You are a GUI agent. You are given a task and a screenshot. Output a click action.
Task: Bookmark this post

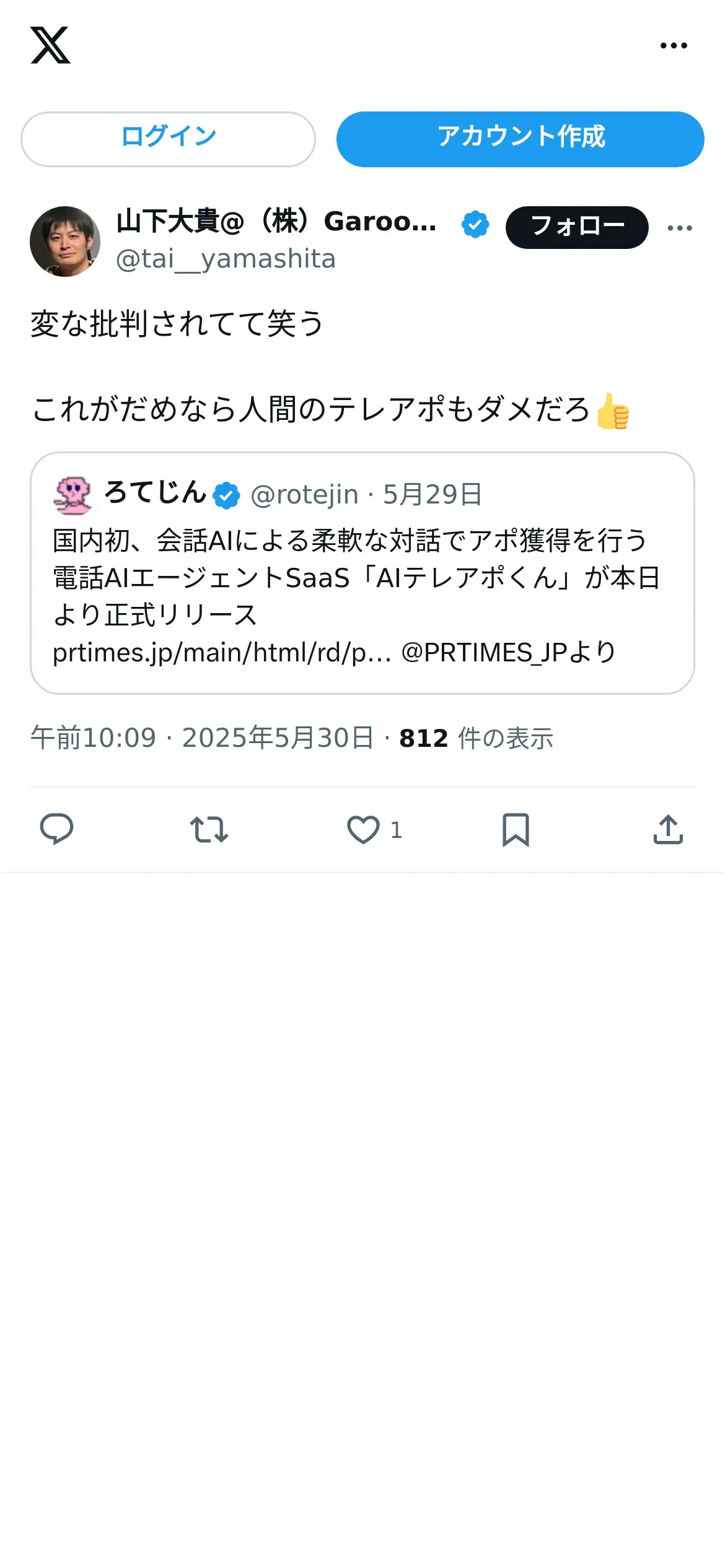click(x=516, y=829)
